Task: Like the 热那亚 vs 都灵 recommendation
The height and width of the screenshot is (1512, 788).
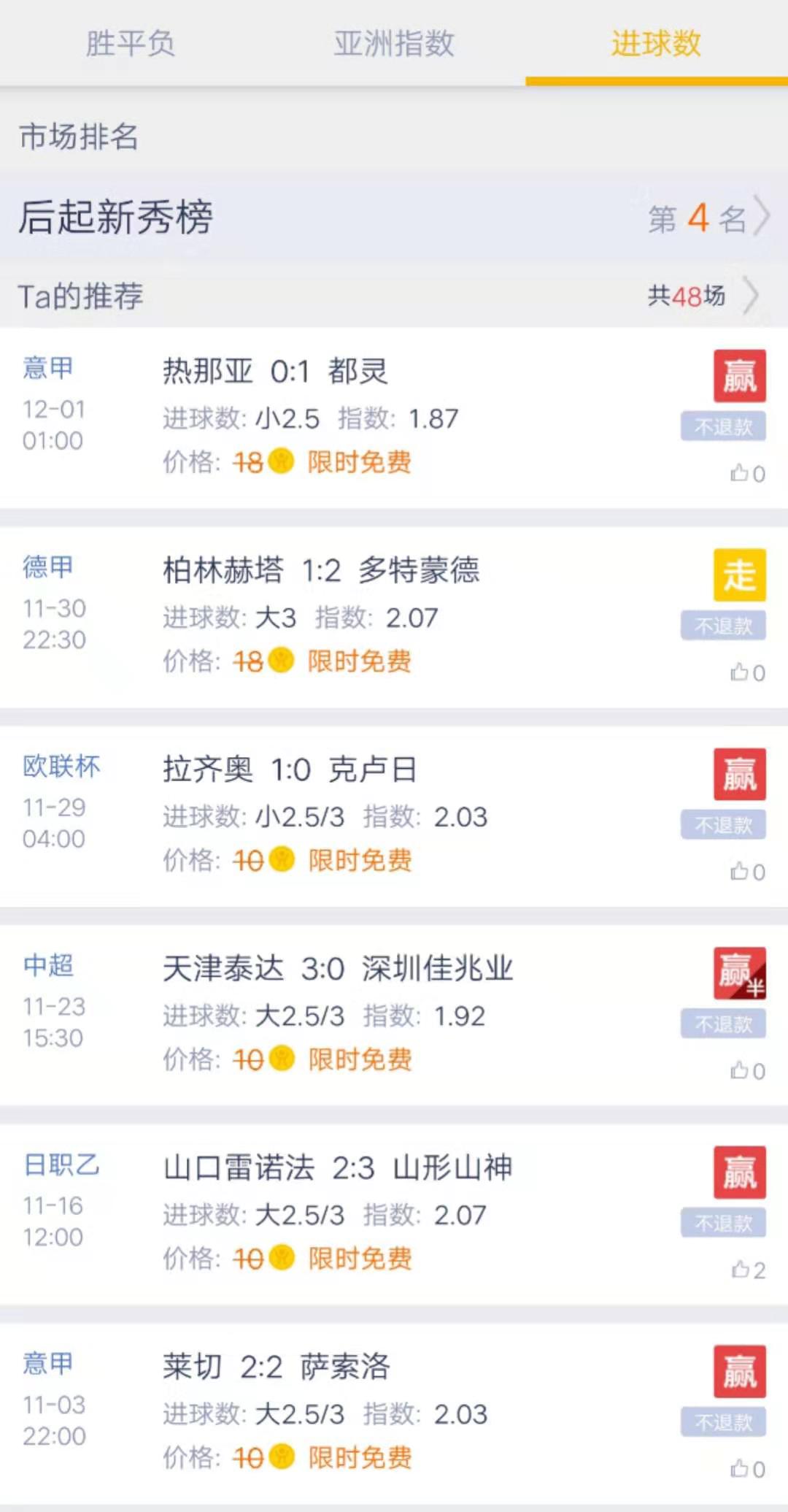Action: pos(746,474)
